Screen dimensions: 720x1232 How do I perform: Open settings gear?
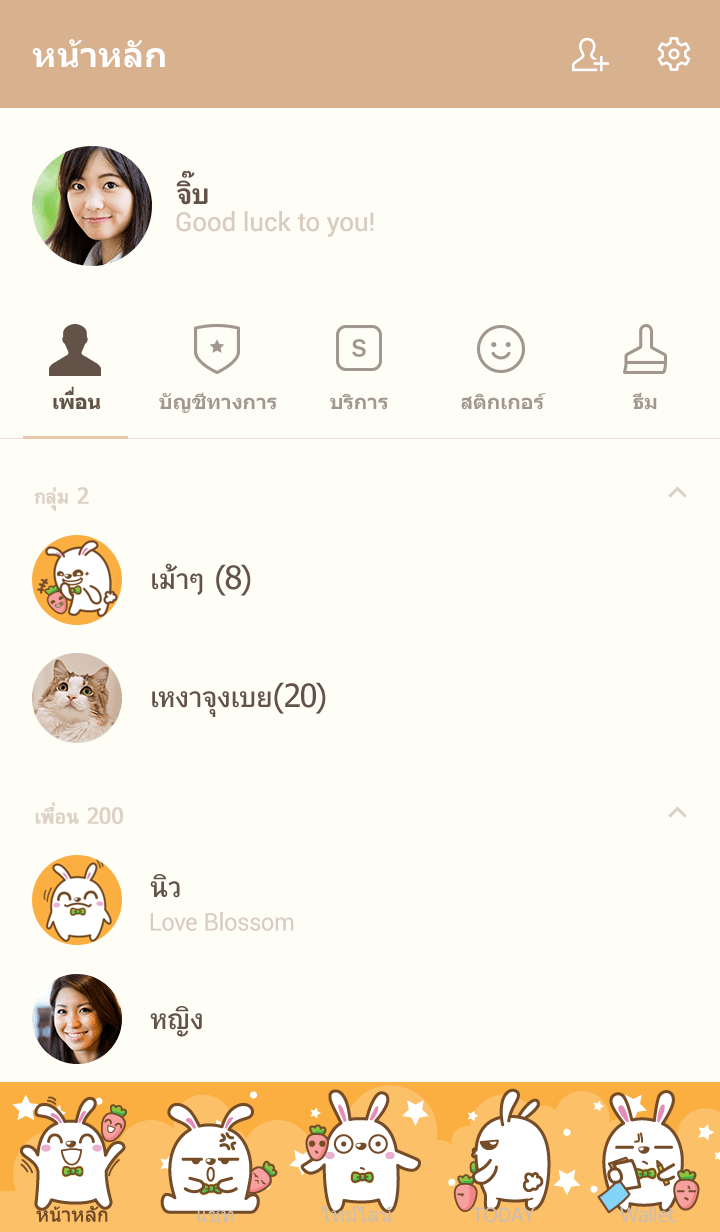pyautogui.click(x=673, y=55)
